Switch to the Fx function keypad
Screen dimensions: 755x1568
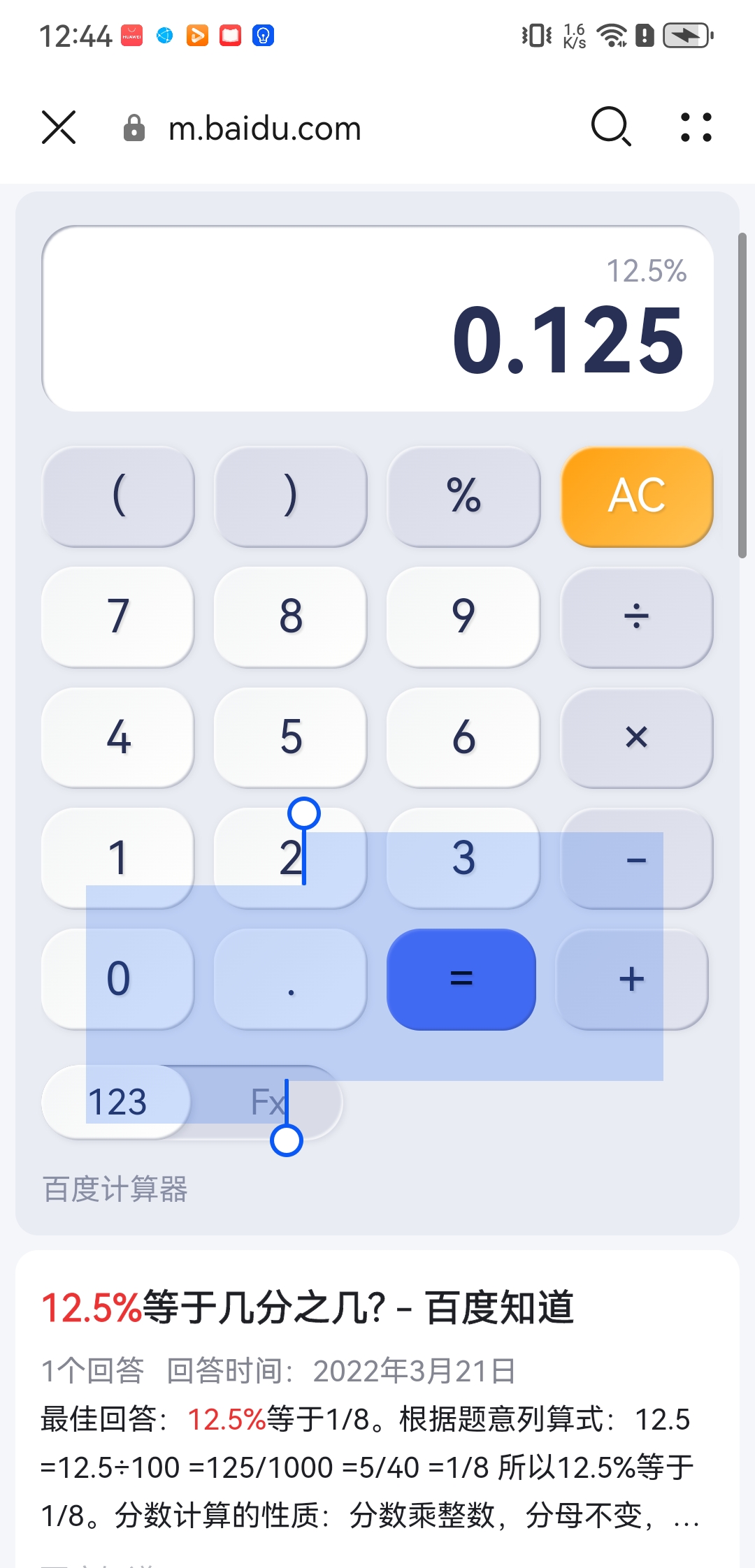267,1102
